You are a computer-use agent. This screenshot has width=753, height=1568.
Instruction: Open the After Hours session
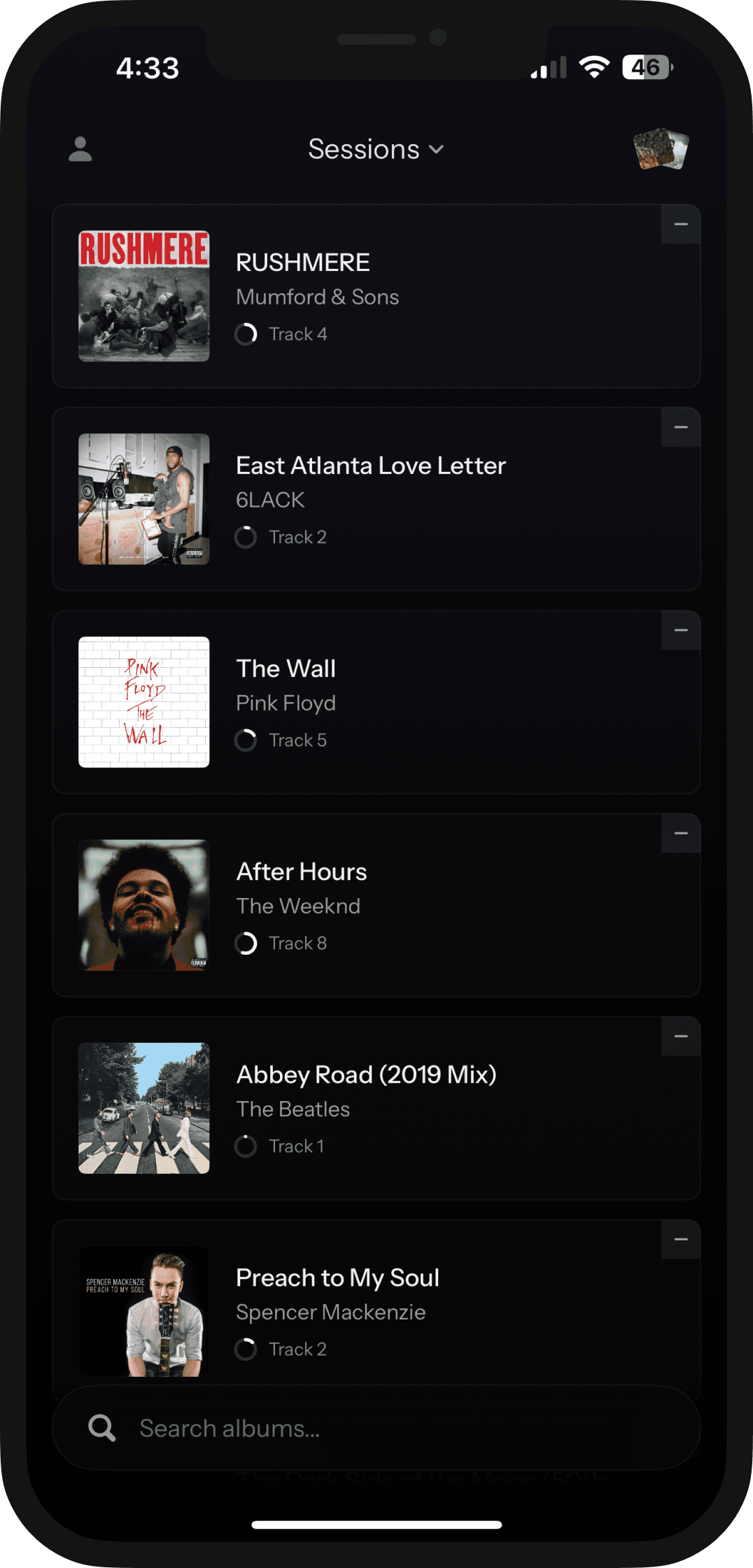click(376, 905)
